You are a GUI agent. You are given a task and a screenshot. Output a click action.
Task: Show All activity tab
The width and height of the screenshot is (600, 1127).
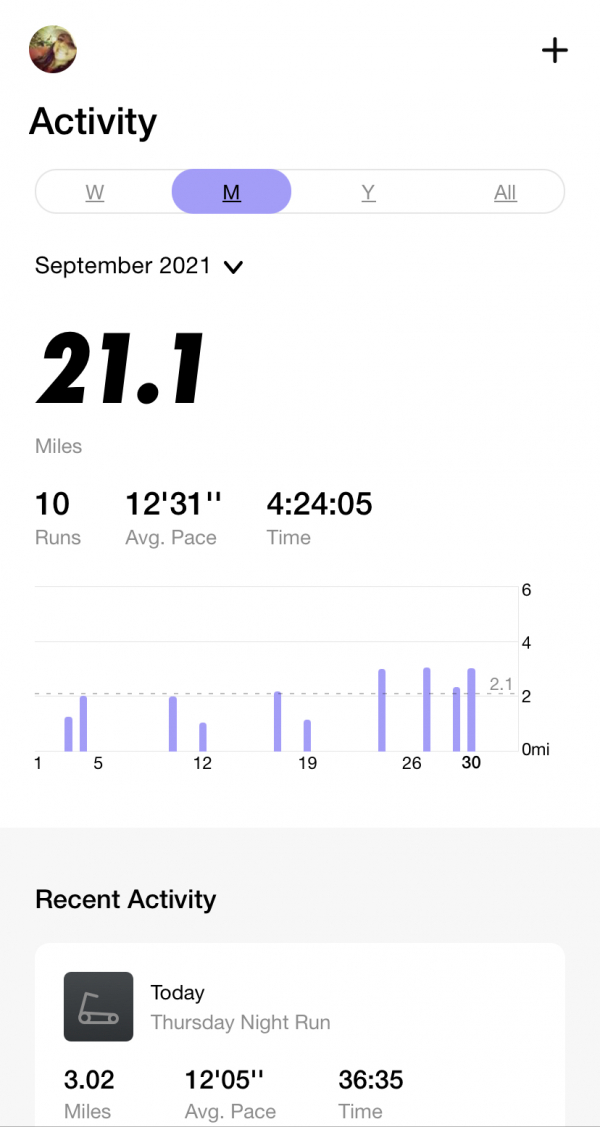click(505, 192)
